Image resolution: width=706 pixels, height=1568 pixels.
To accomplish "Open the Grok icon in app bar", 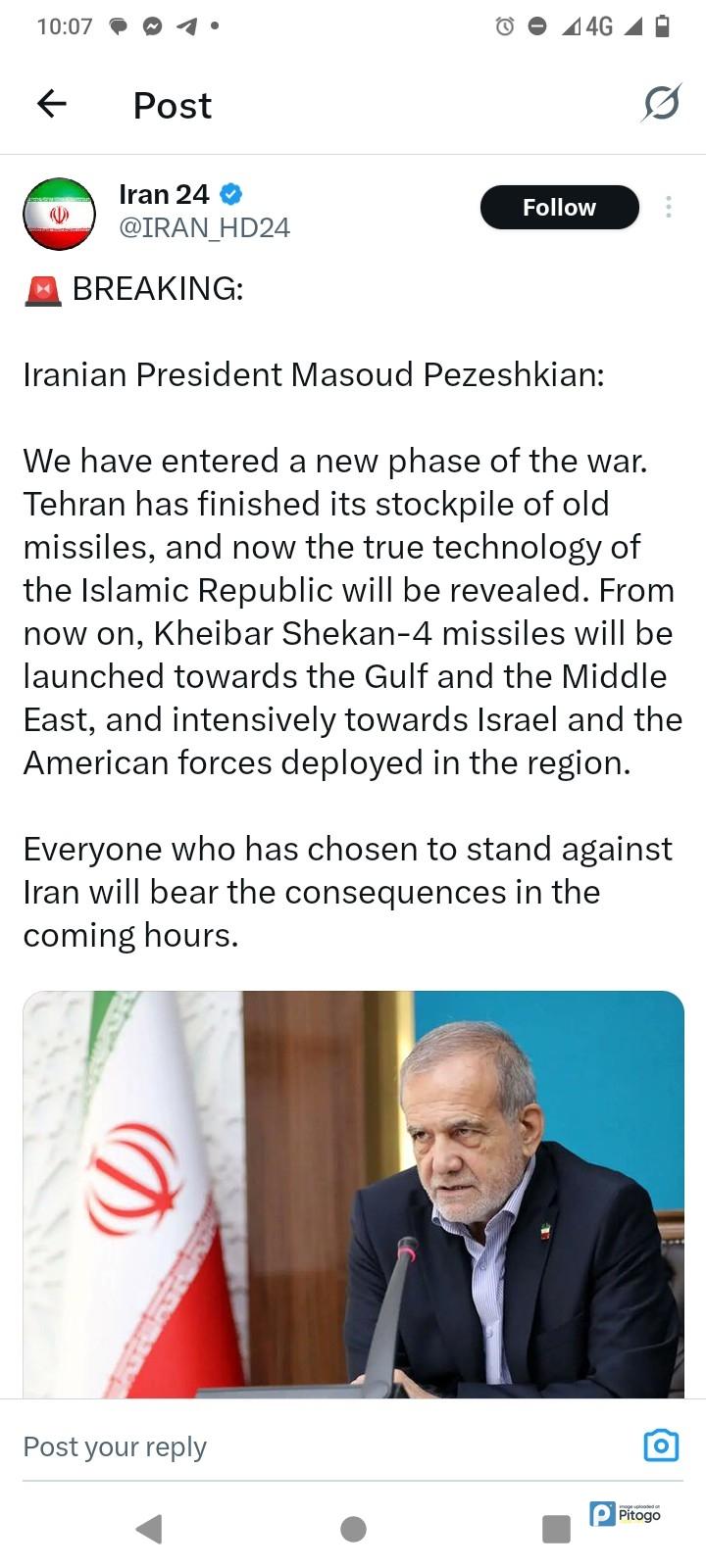I will click(661, 103).
